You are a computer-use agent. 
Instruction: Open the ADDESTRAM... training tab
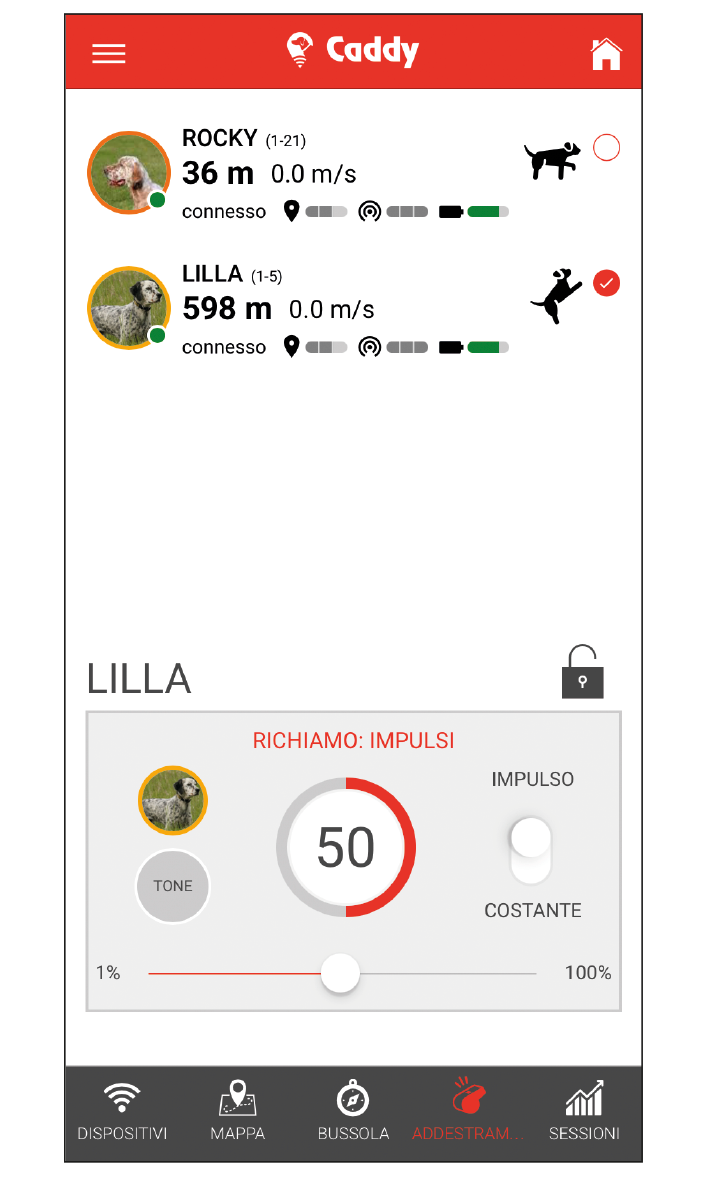(x=468, y=1111)
